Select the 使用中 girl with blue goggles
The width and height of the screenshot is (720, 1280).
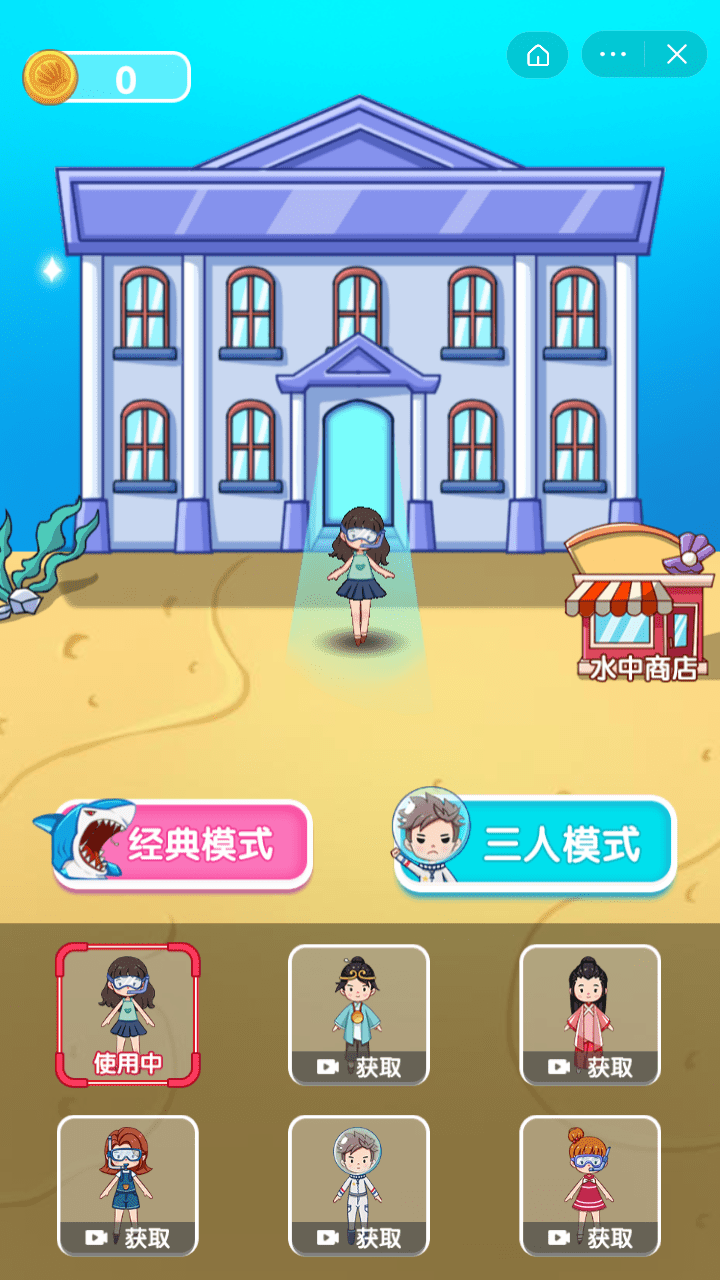(x=127, y=1014)
